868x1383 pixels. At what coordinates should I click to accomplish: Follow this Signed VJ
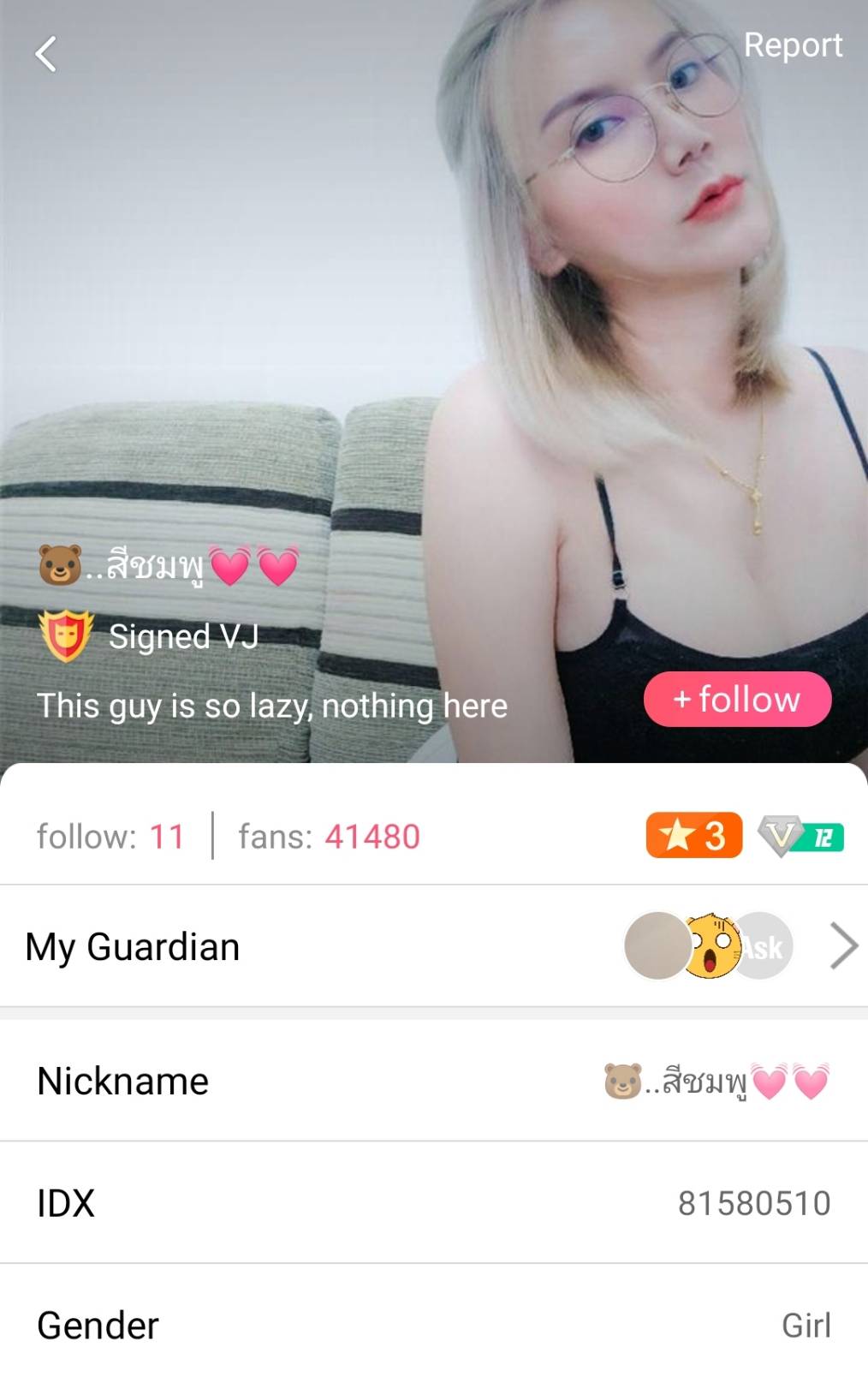coord(737,700)
